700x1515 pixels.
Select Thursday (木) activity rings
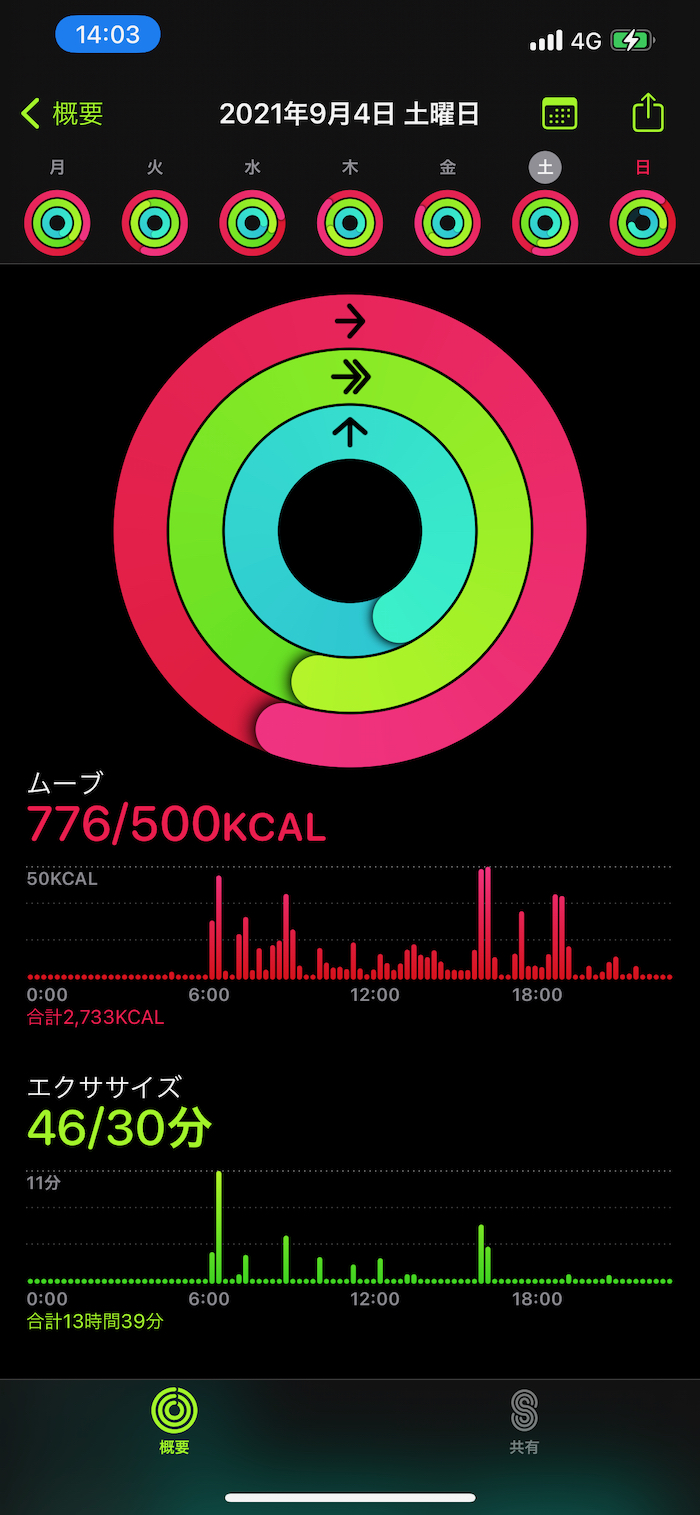[x=350, y=222]
